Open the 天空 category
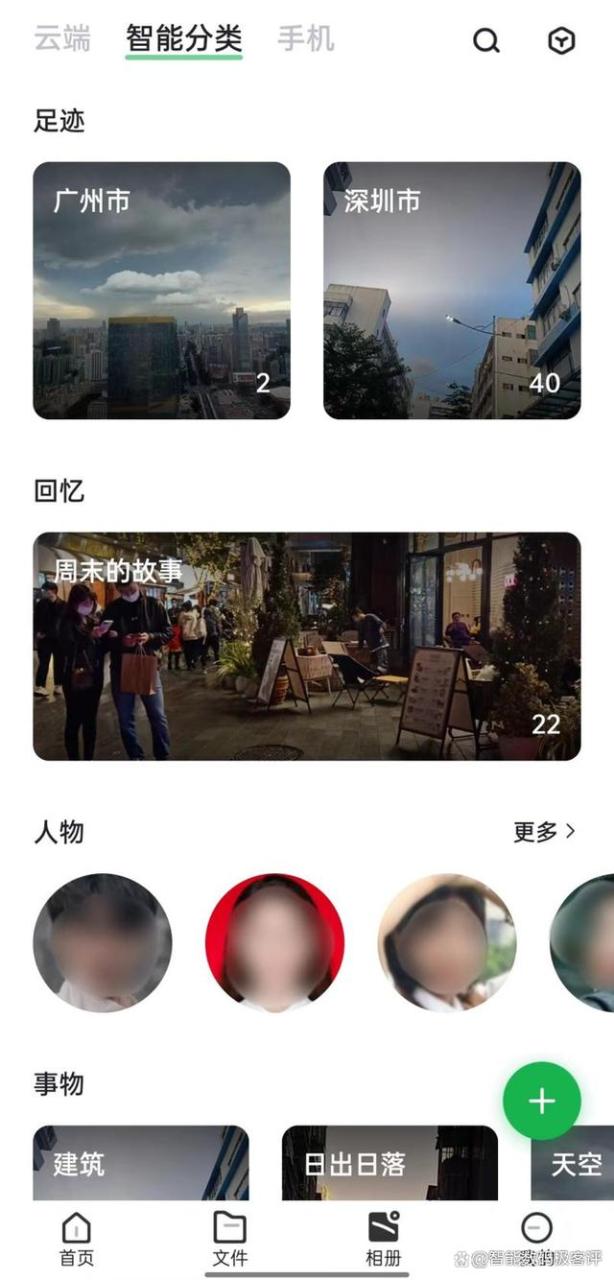614x1280 pixels. click(574, 1162)
